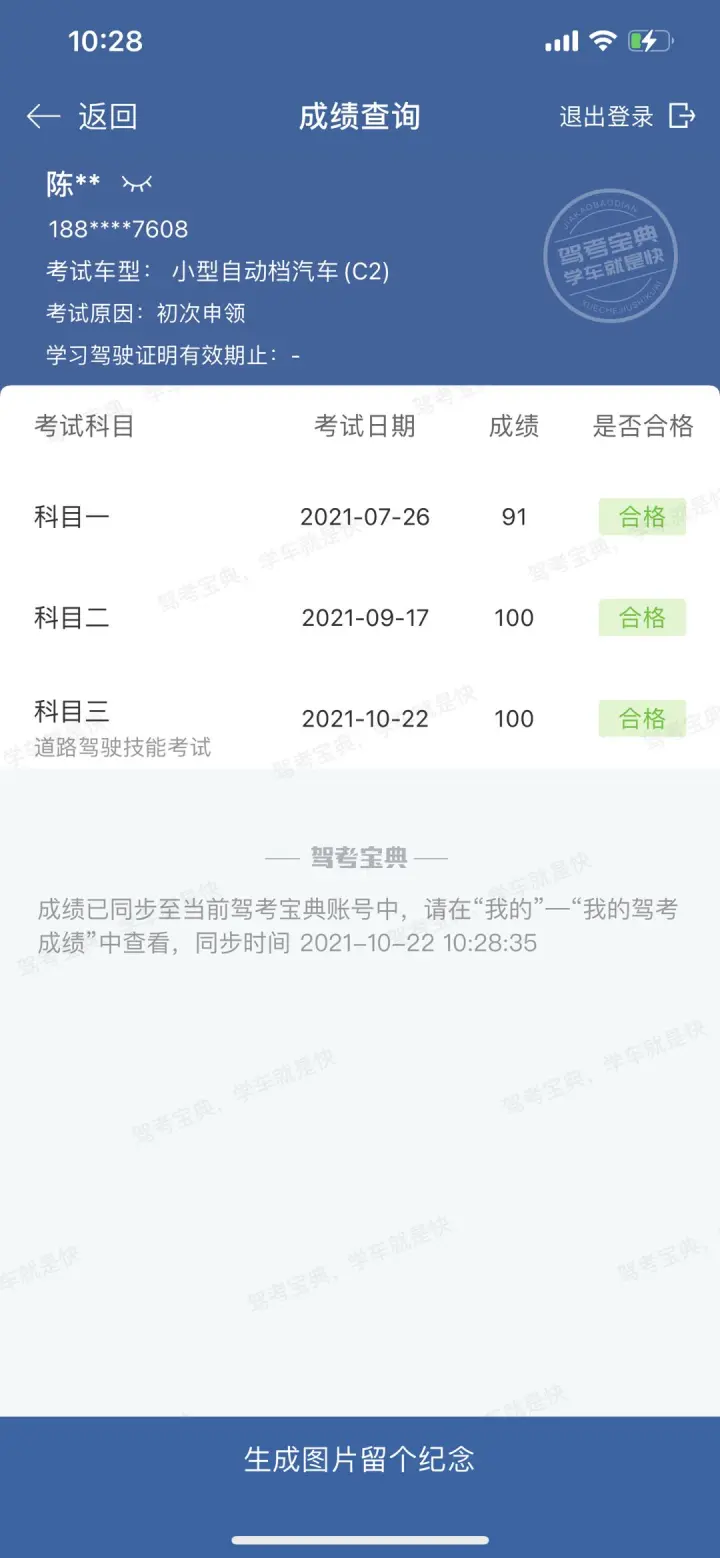The height and width of the screenshot is (1558, 720).
Task: Log out via 退出登录
Action: click(627, 117)
